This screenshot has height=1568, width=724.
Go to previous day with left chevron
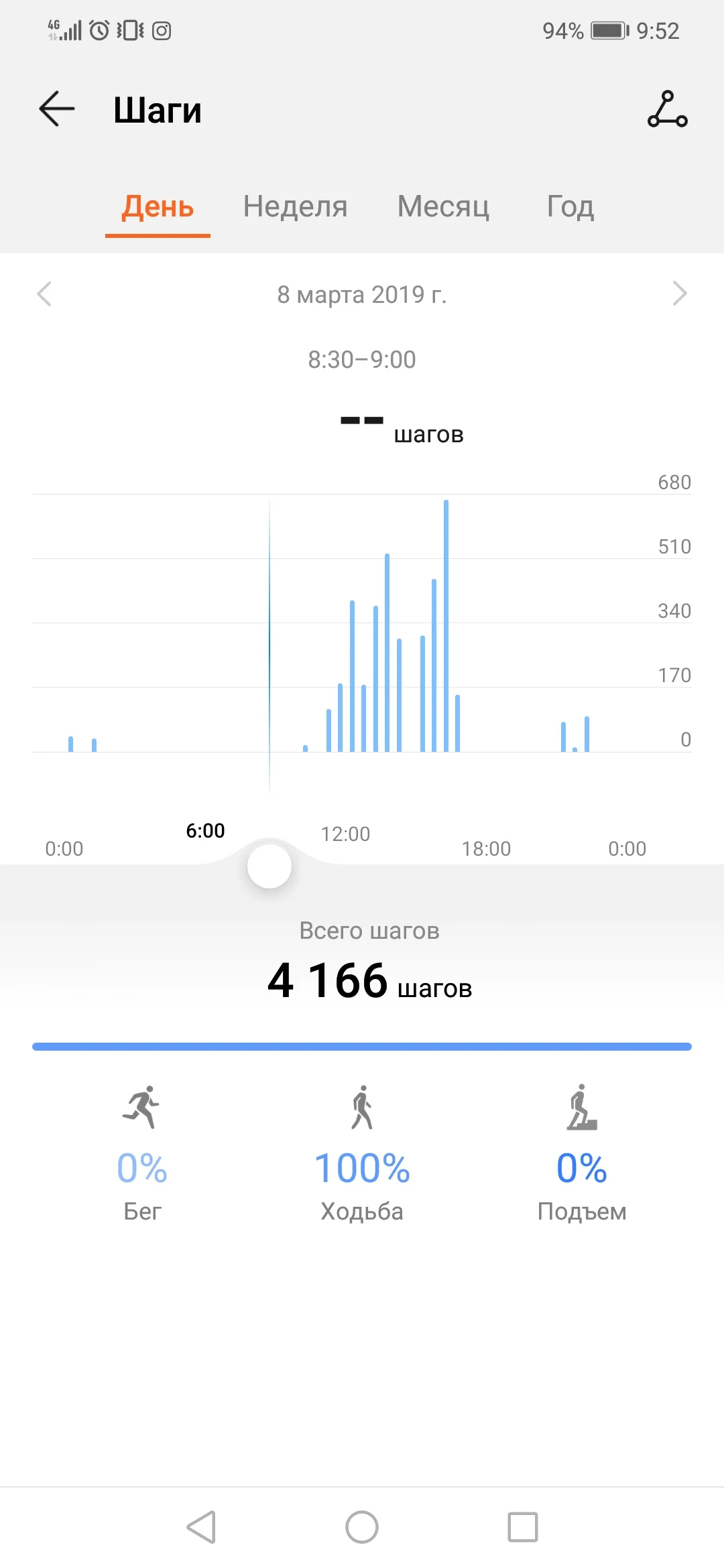point(44,294)
